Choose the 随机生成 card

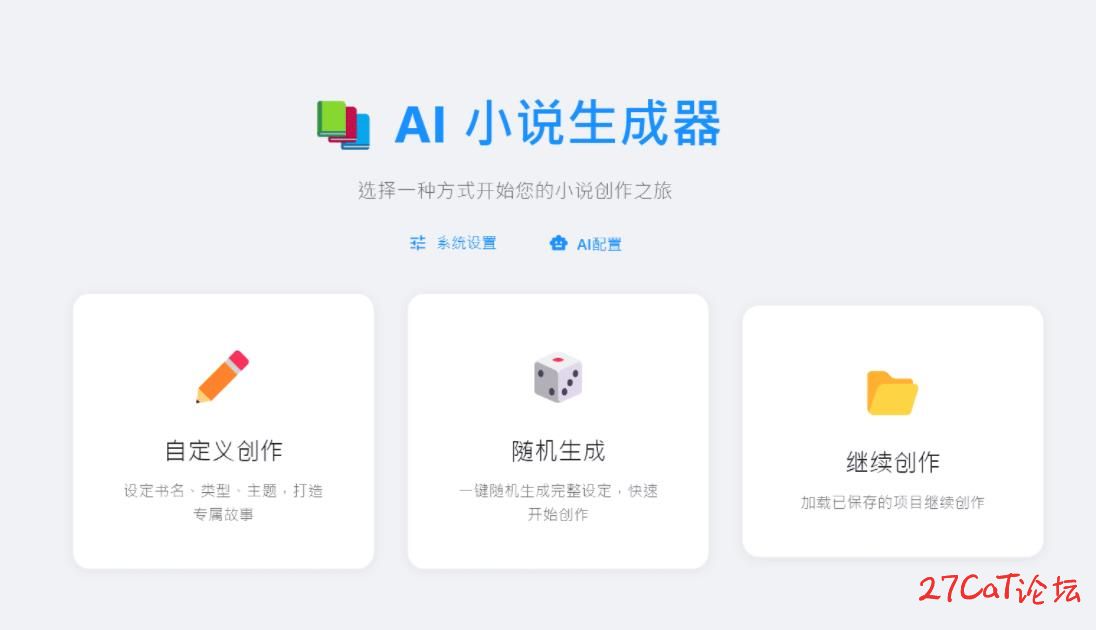[558, 431]
